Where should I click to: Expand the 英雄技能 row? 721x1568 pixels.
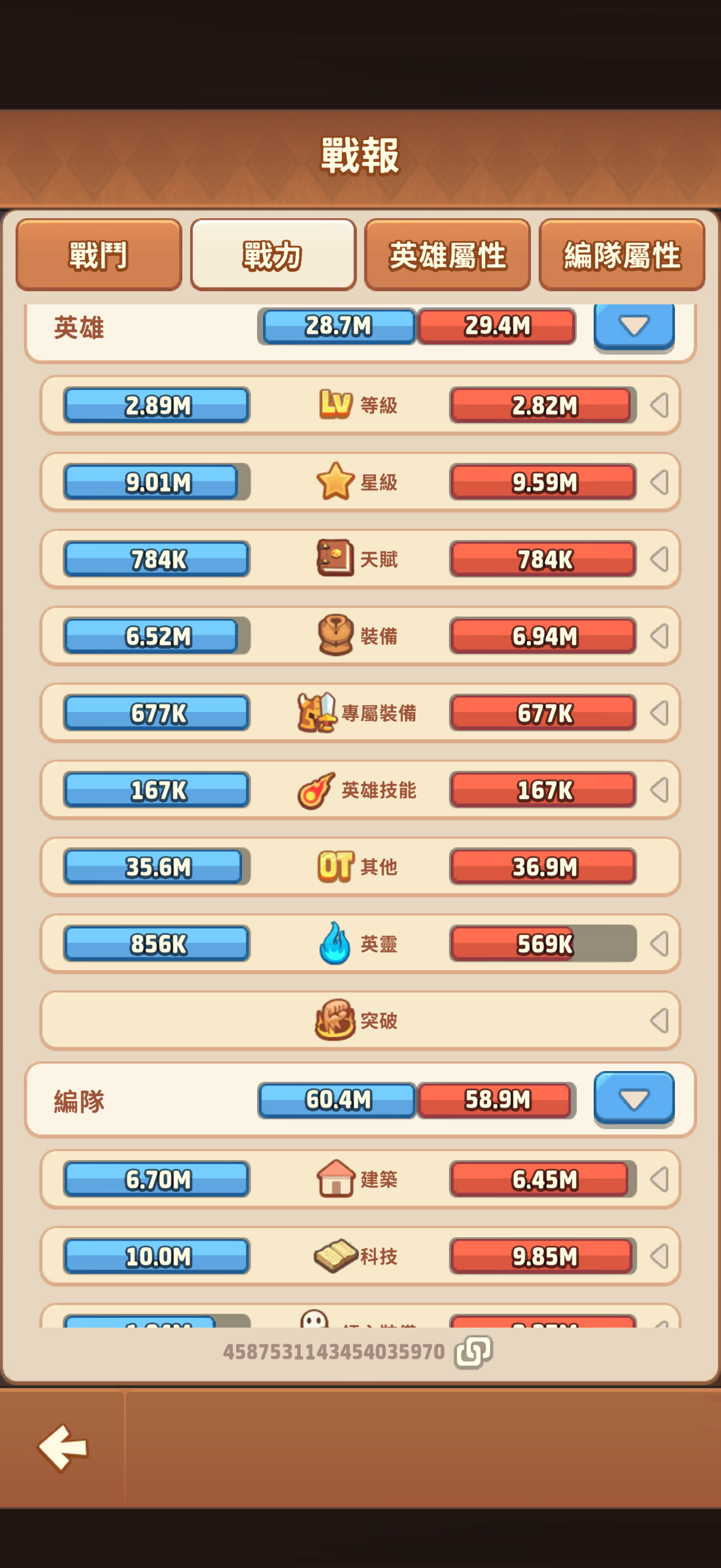(659, 790)
